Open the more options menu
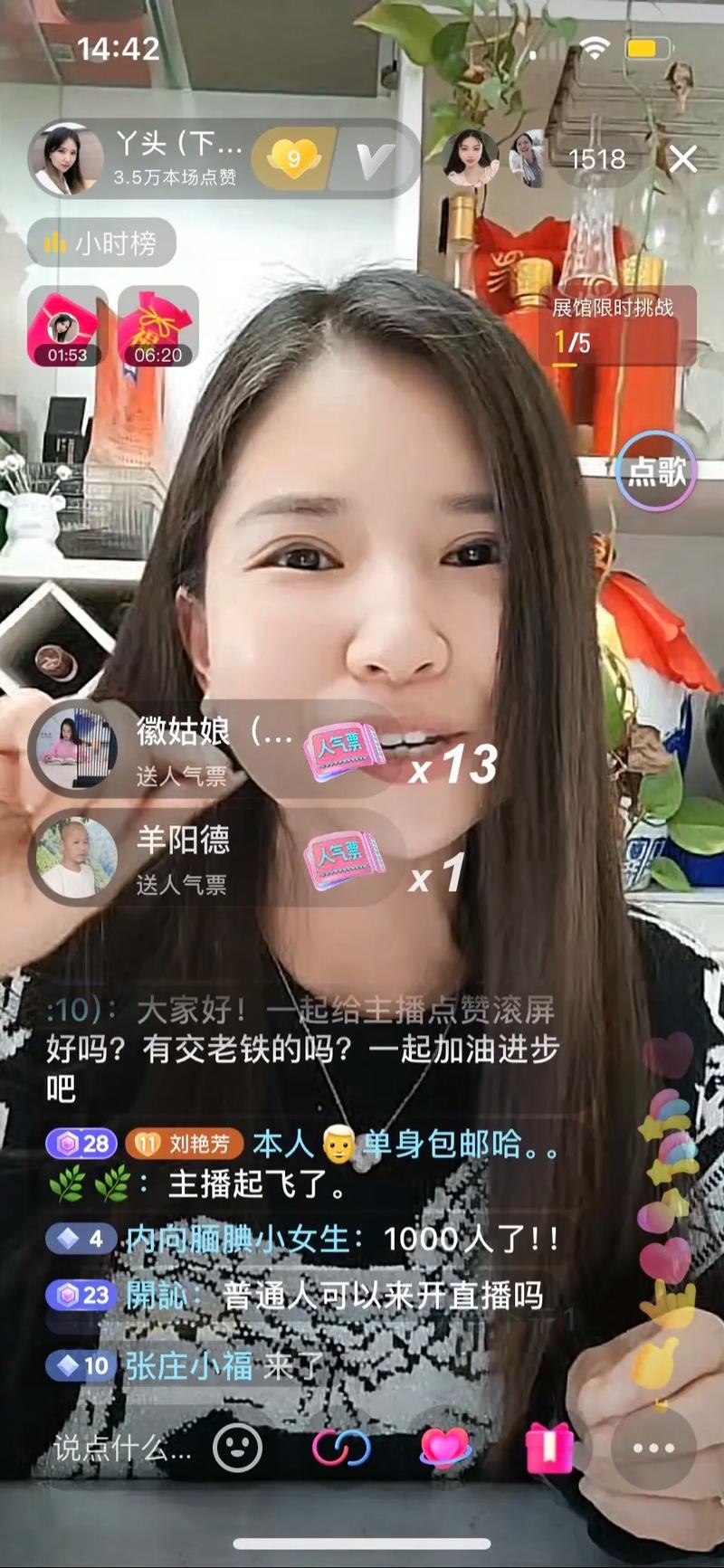 point(653,1448)
